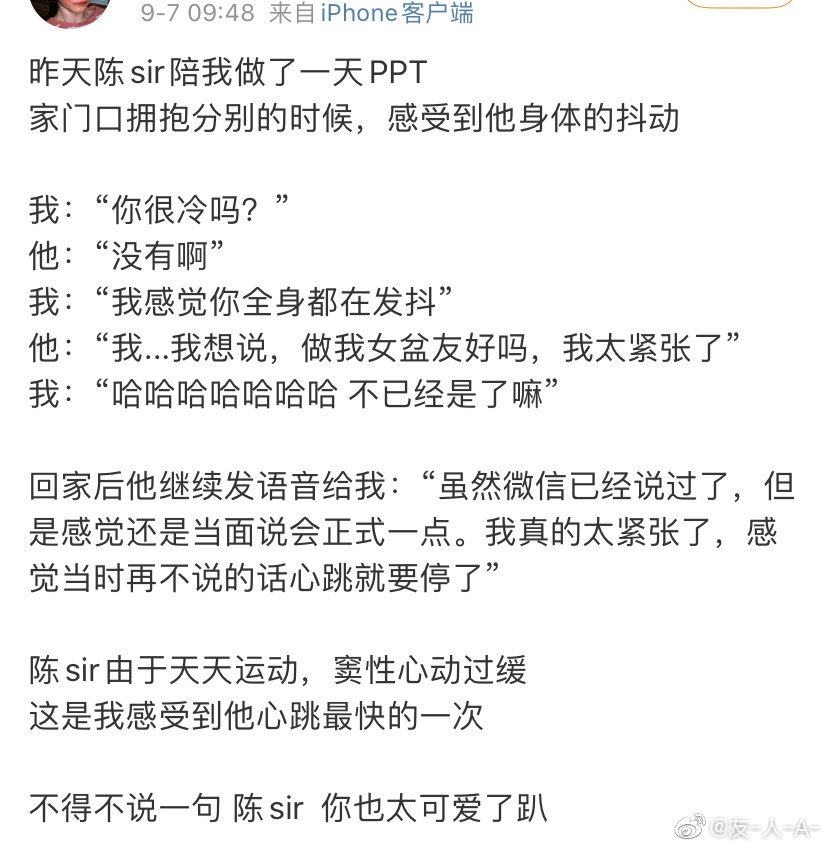Tap the iPhone客户端 source link

396,13
